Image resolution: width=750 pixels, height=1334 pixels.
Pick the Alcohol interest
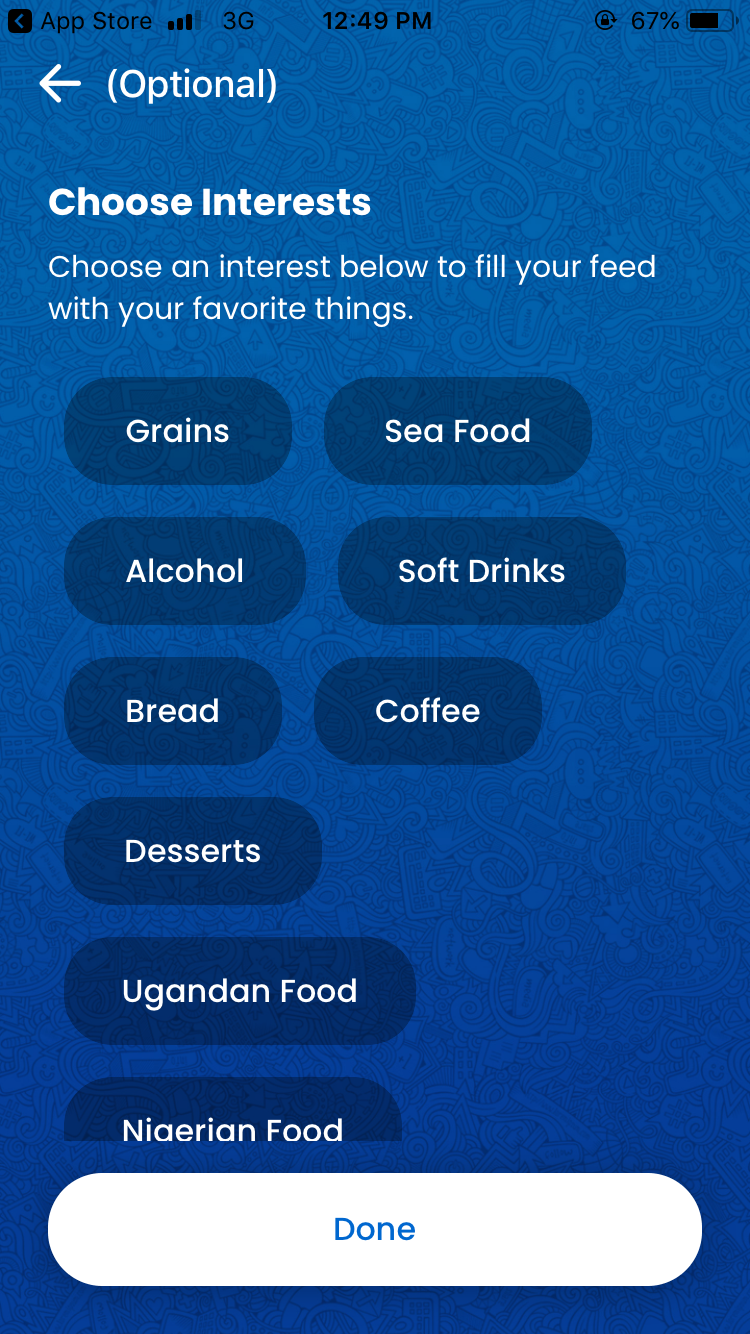tap(185, 571)
